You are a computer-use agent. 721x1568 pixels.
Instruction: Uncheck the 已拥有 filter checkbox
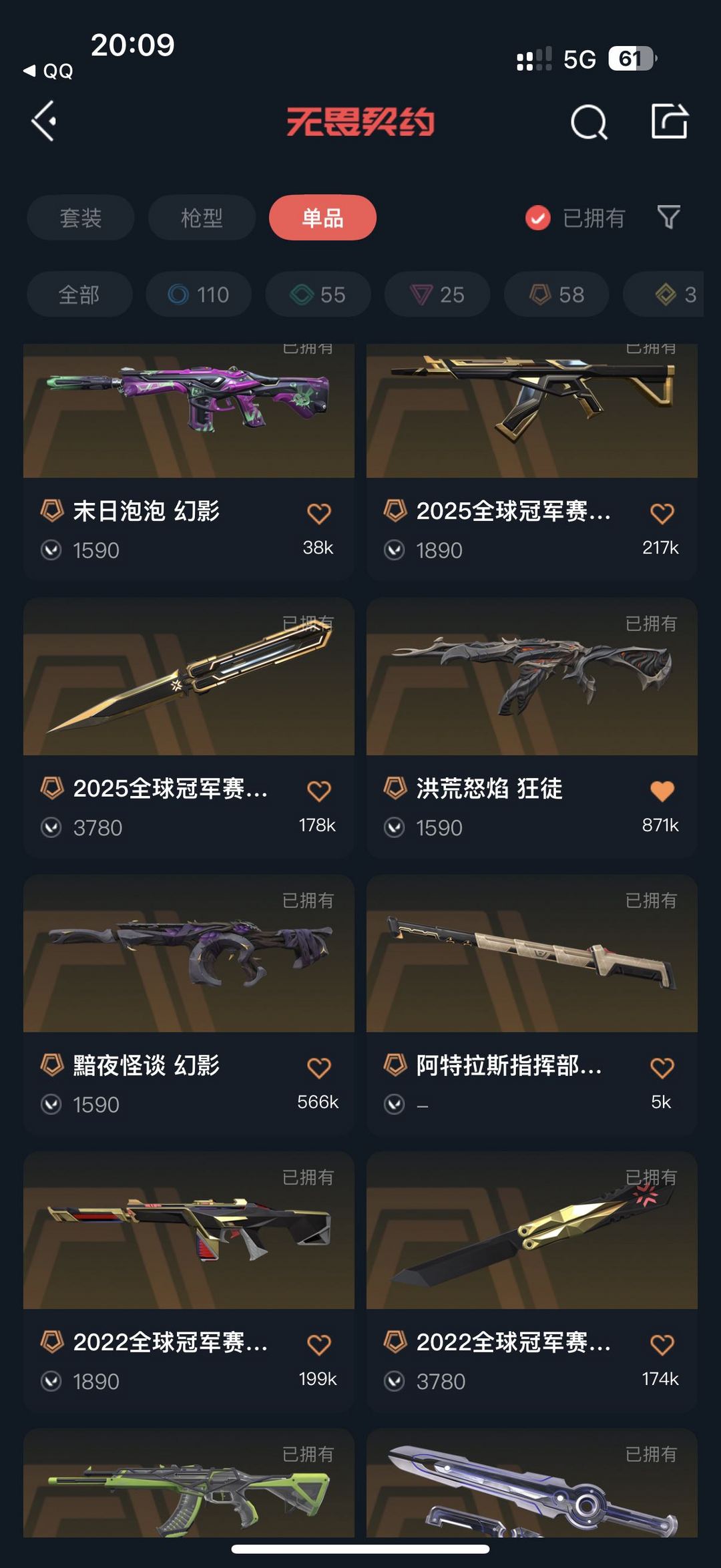[x=537, y=218]
